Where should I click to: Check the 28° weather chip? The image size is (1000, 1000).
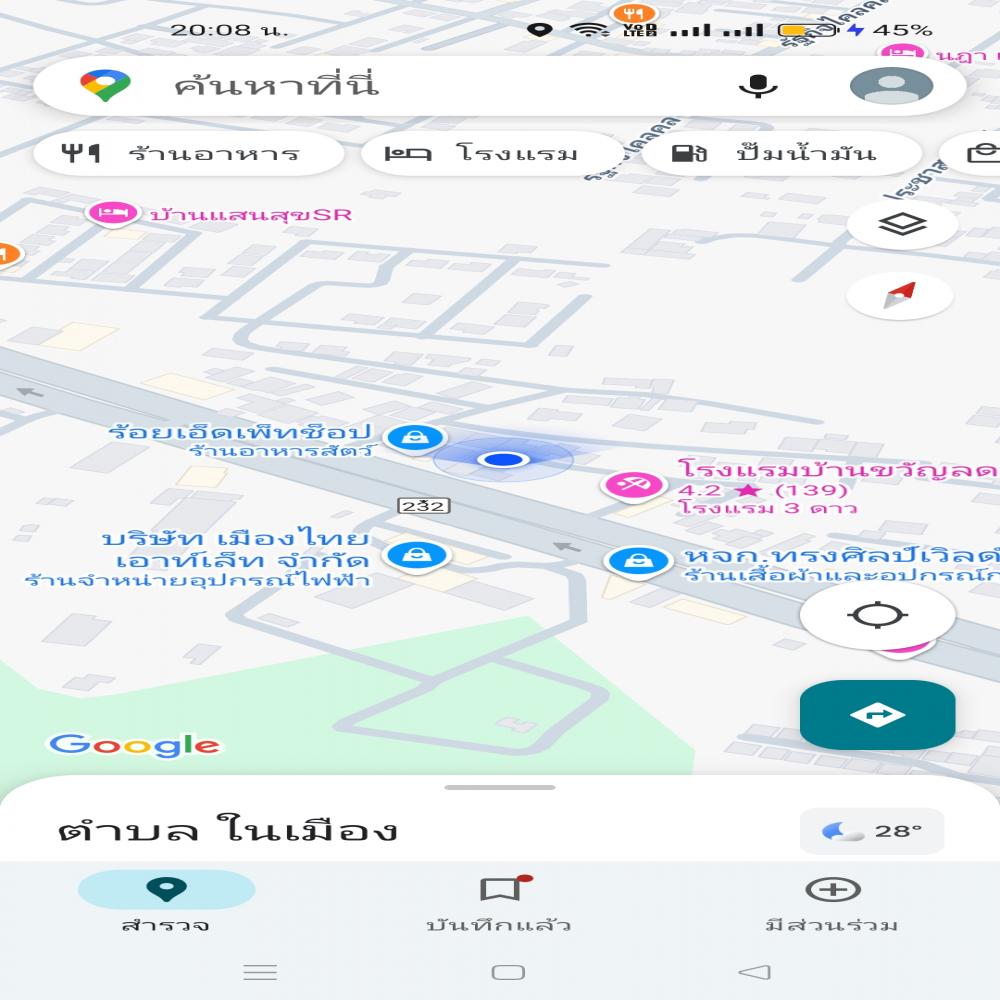(x=872, y=831)
